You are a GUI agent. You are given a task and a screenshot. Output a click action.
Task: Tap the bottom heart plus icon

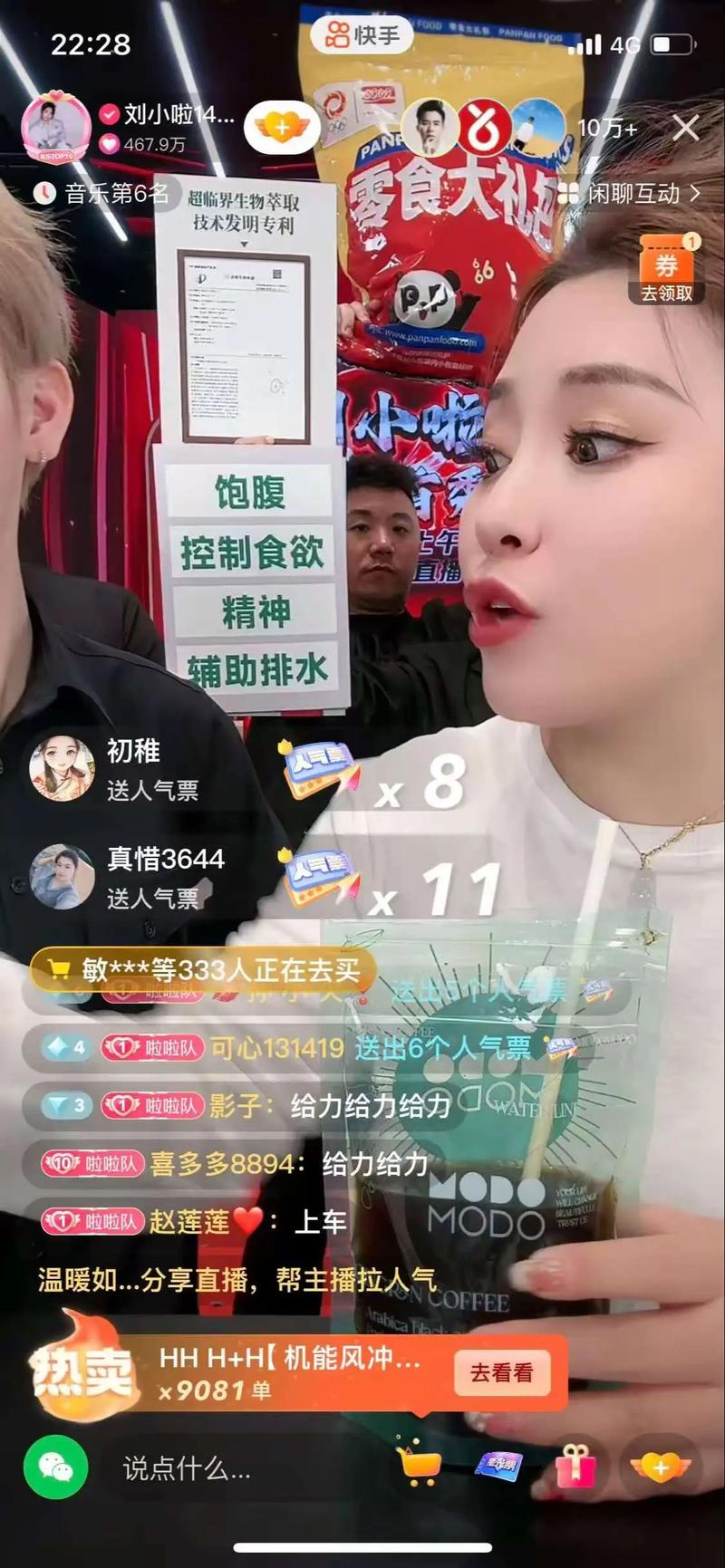point(661,1467)
